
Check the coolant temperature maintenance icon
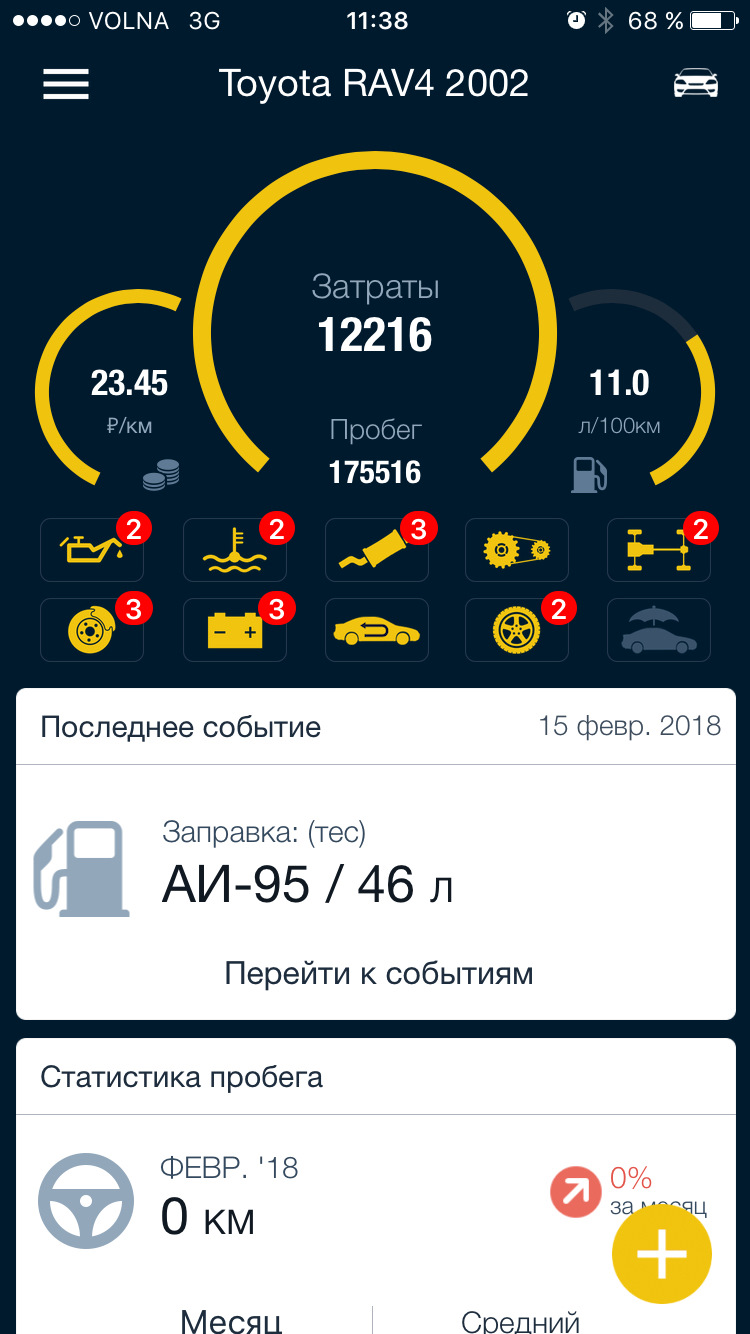tap(234, 550)
